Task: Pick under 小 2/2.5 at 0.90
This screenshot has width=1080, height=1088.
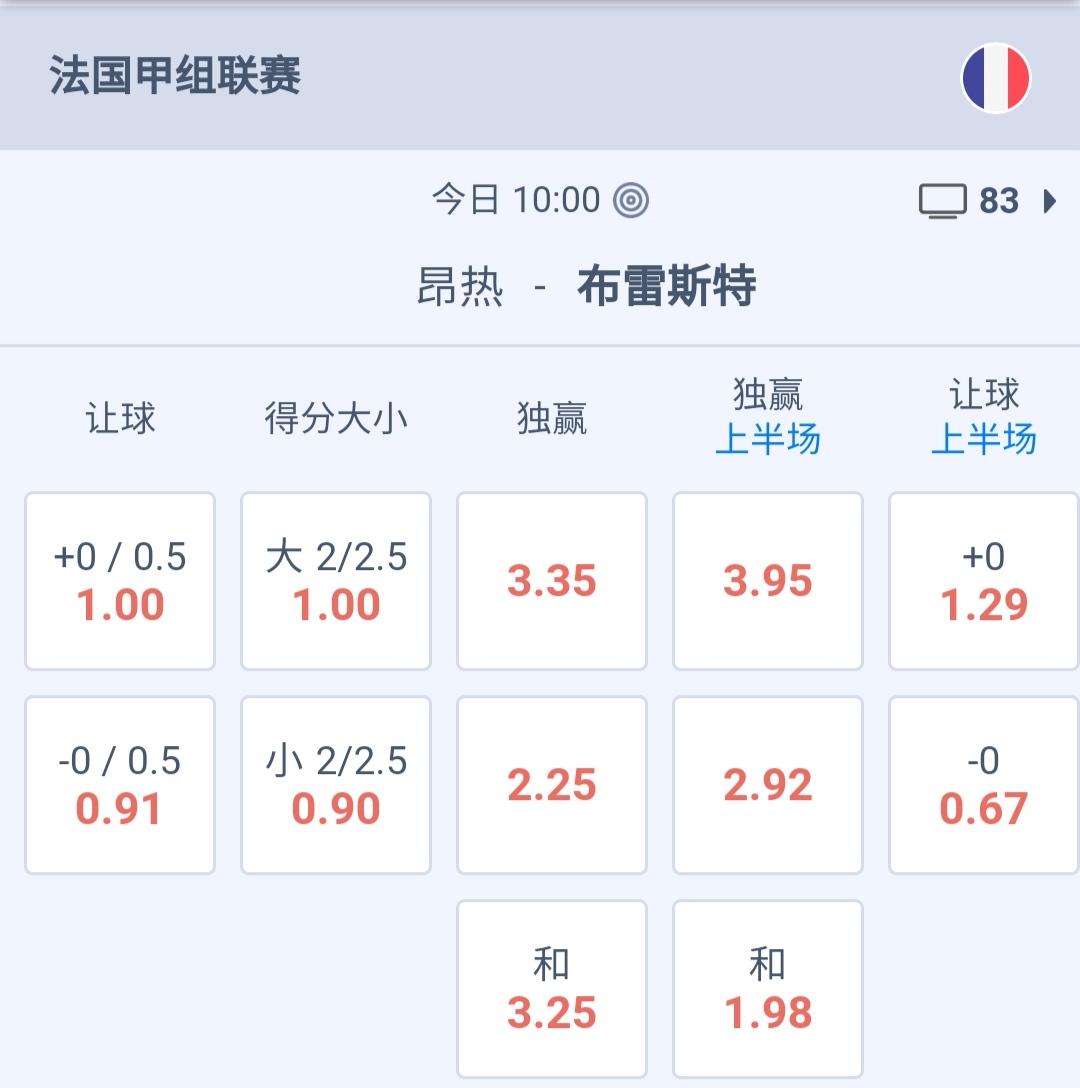Action: point(336,785)
